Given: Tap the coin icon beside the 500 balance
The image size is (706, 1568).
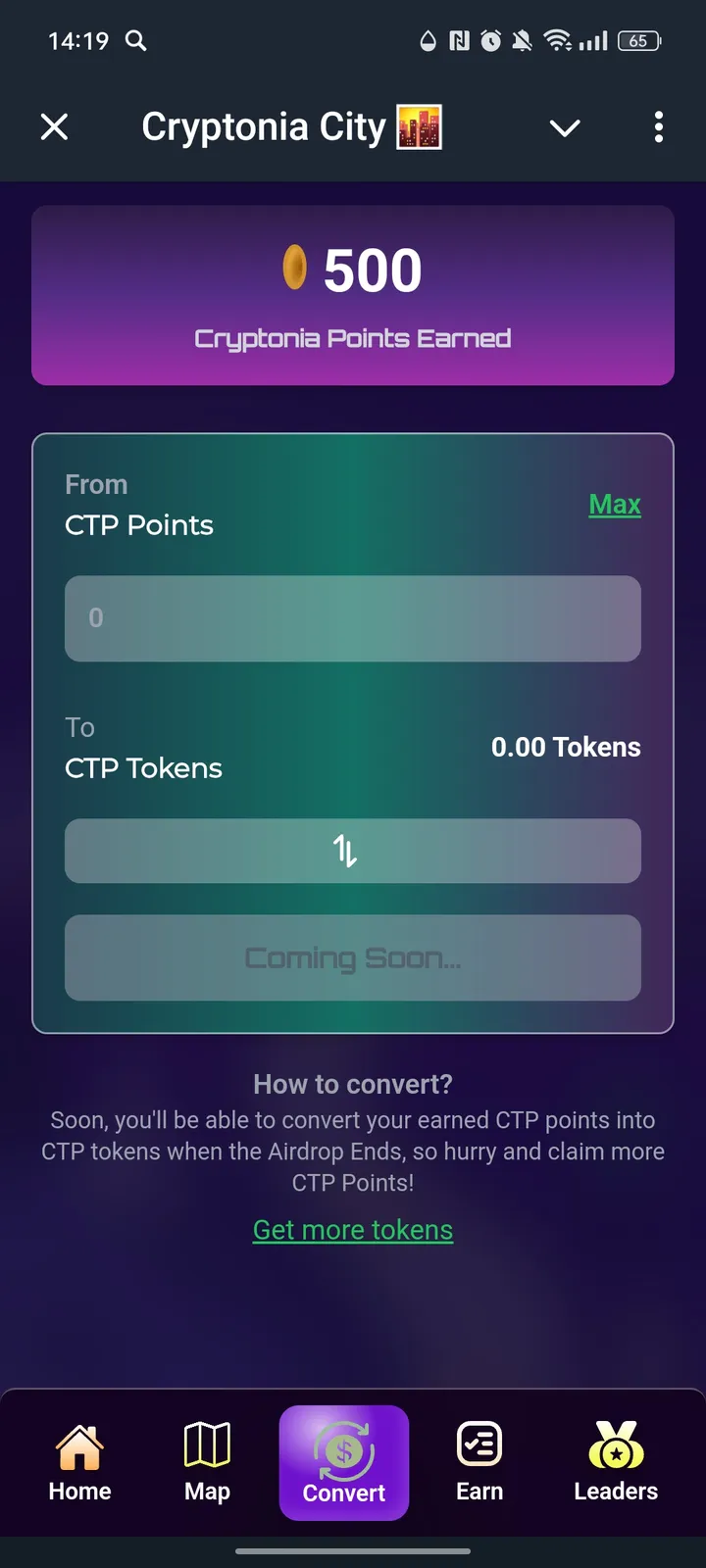Looking at the screenshot, I should point(295,269).
